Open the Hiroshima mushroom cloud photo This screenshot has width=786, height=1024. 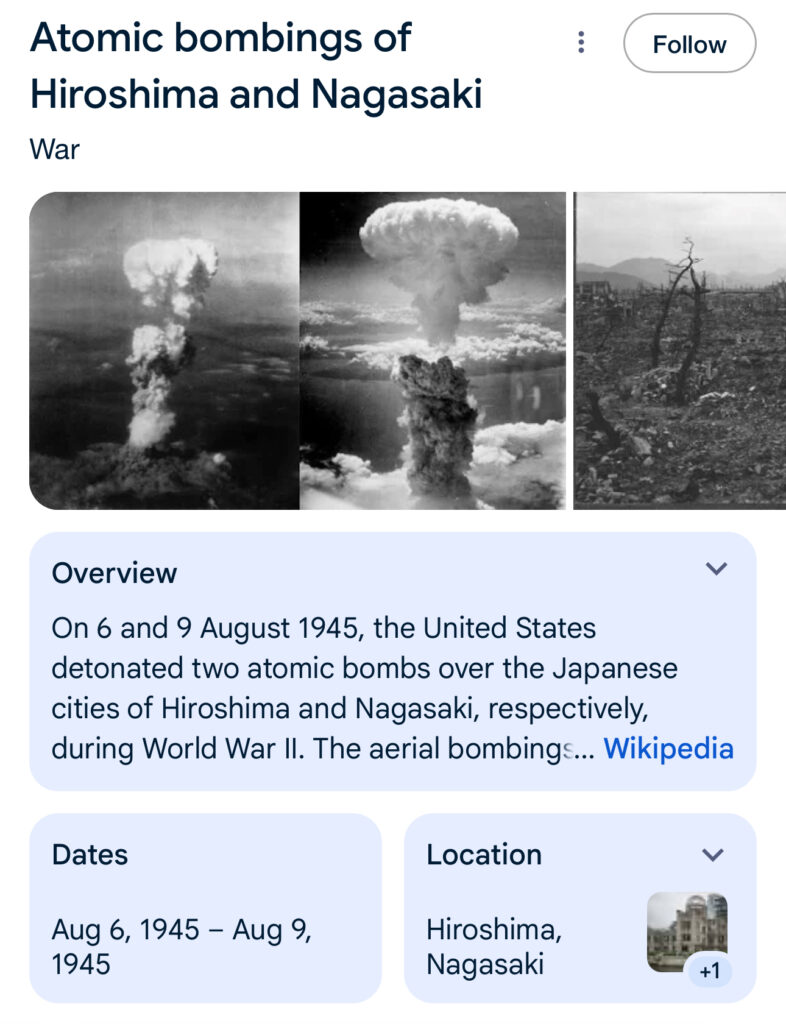pyautogui.click(x=164, y=350)
